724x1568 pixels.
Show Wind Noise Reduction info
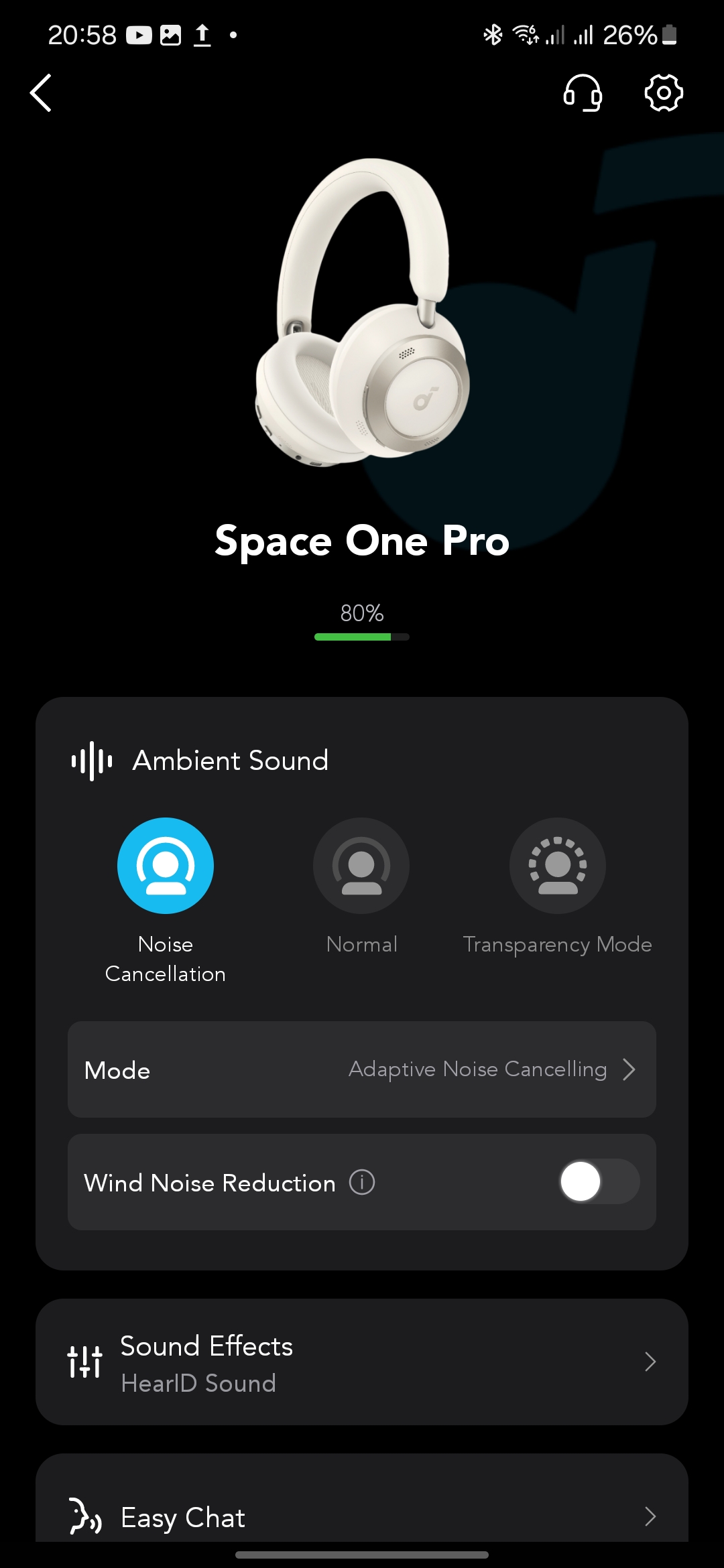tap(362, 1182)
